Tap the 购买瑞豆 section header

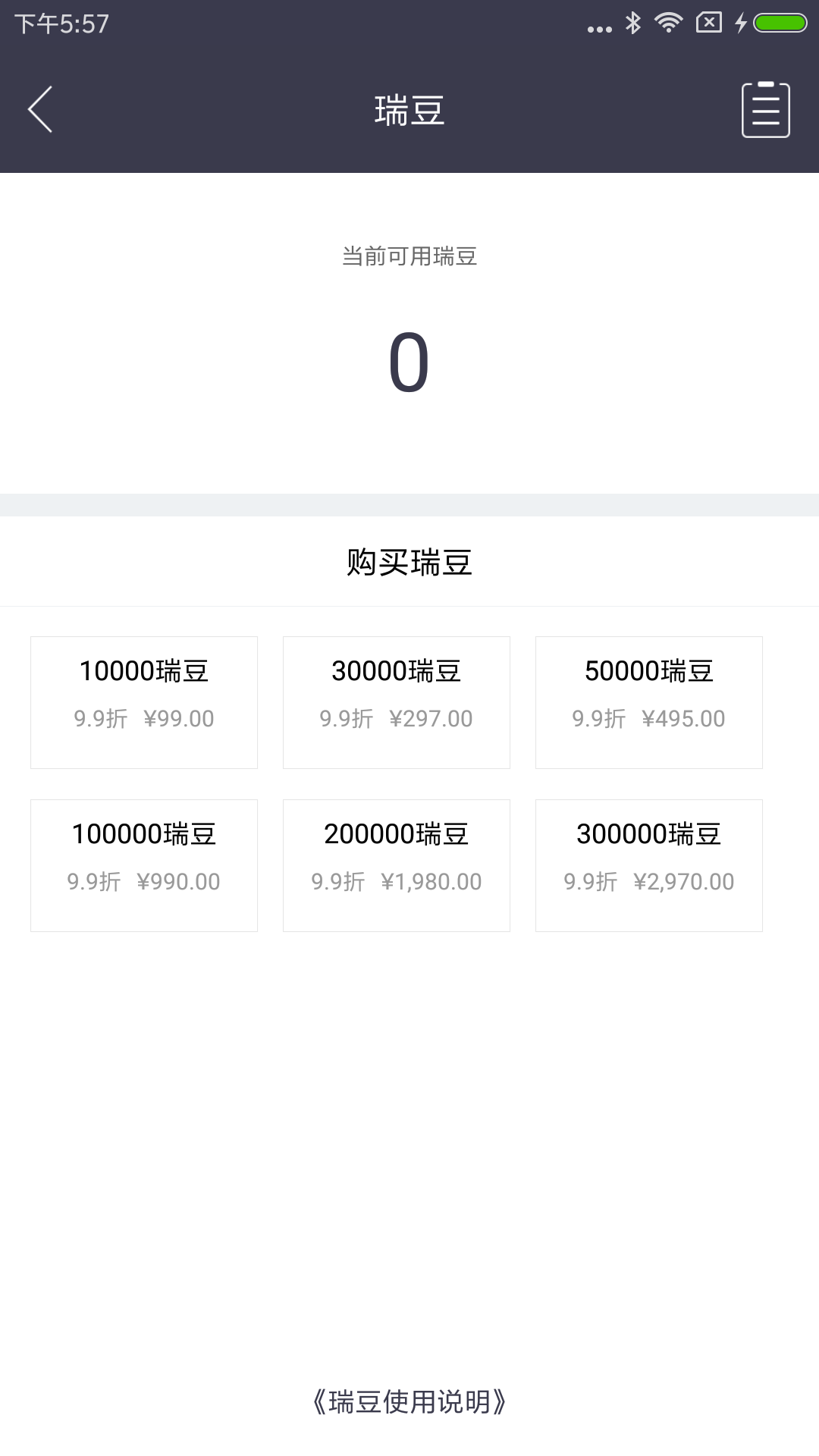pyautogui.click(x=409, y=560)
